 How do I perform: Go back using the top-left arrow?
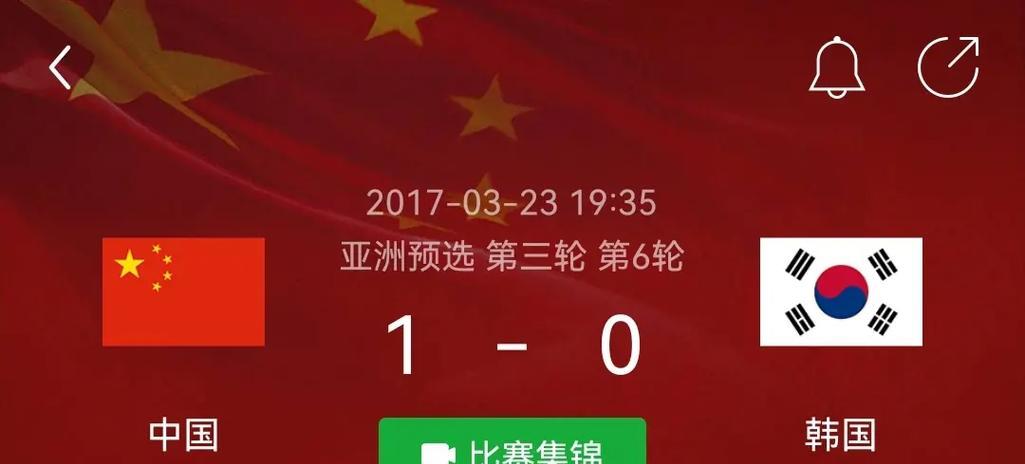pos(60,68)
